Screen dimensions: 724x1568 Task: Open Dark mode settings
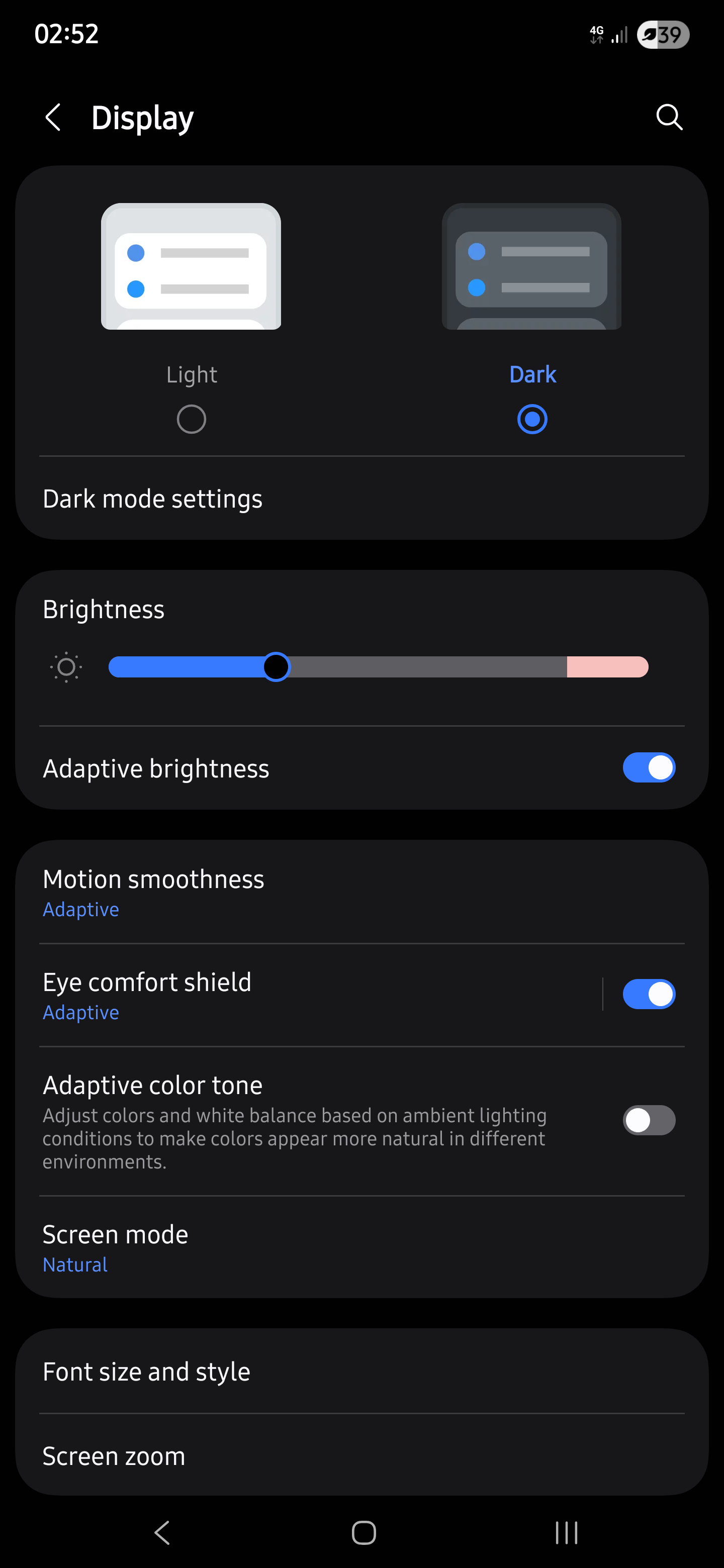361,499
